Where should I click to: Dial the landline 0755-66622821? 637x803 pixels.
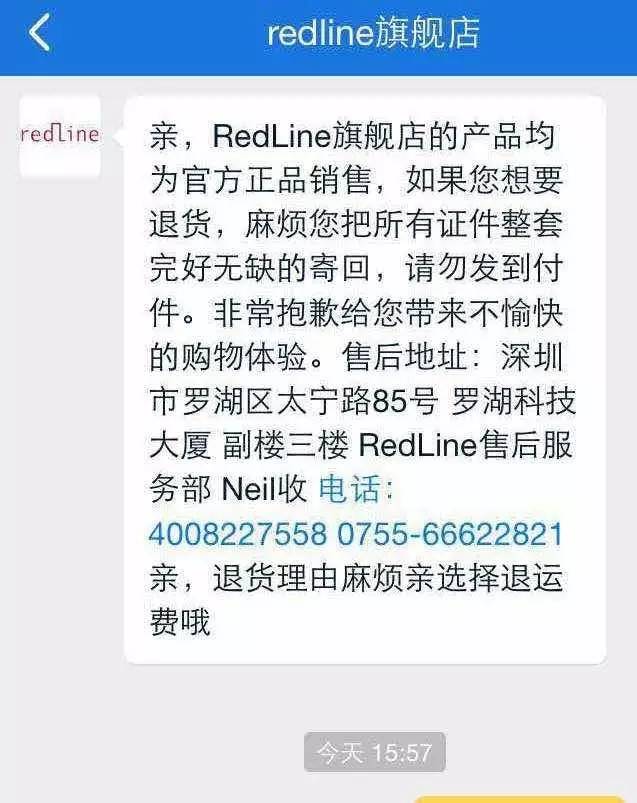point(451,534)
